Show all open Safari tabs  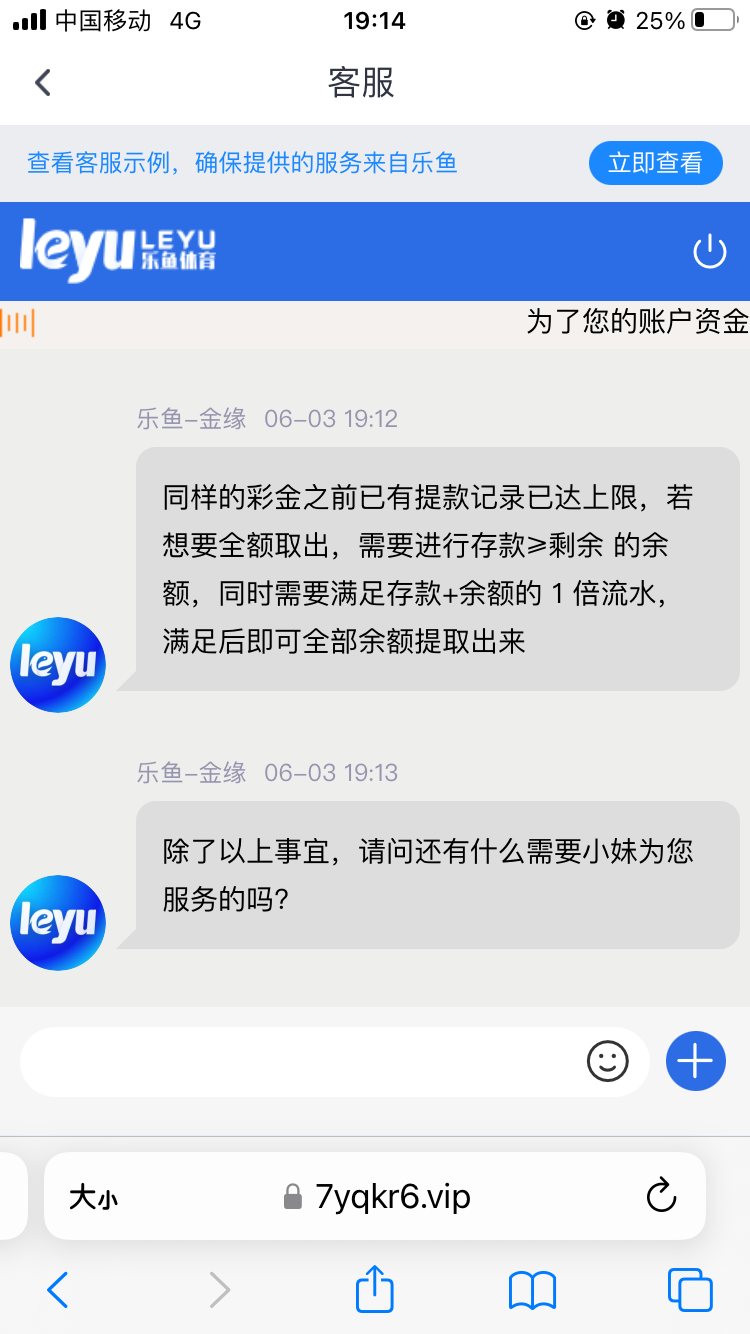(689, 1290)
